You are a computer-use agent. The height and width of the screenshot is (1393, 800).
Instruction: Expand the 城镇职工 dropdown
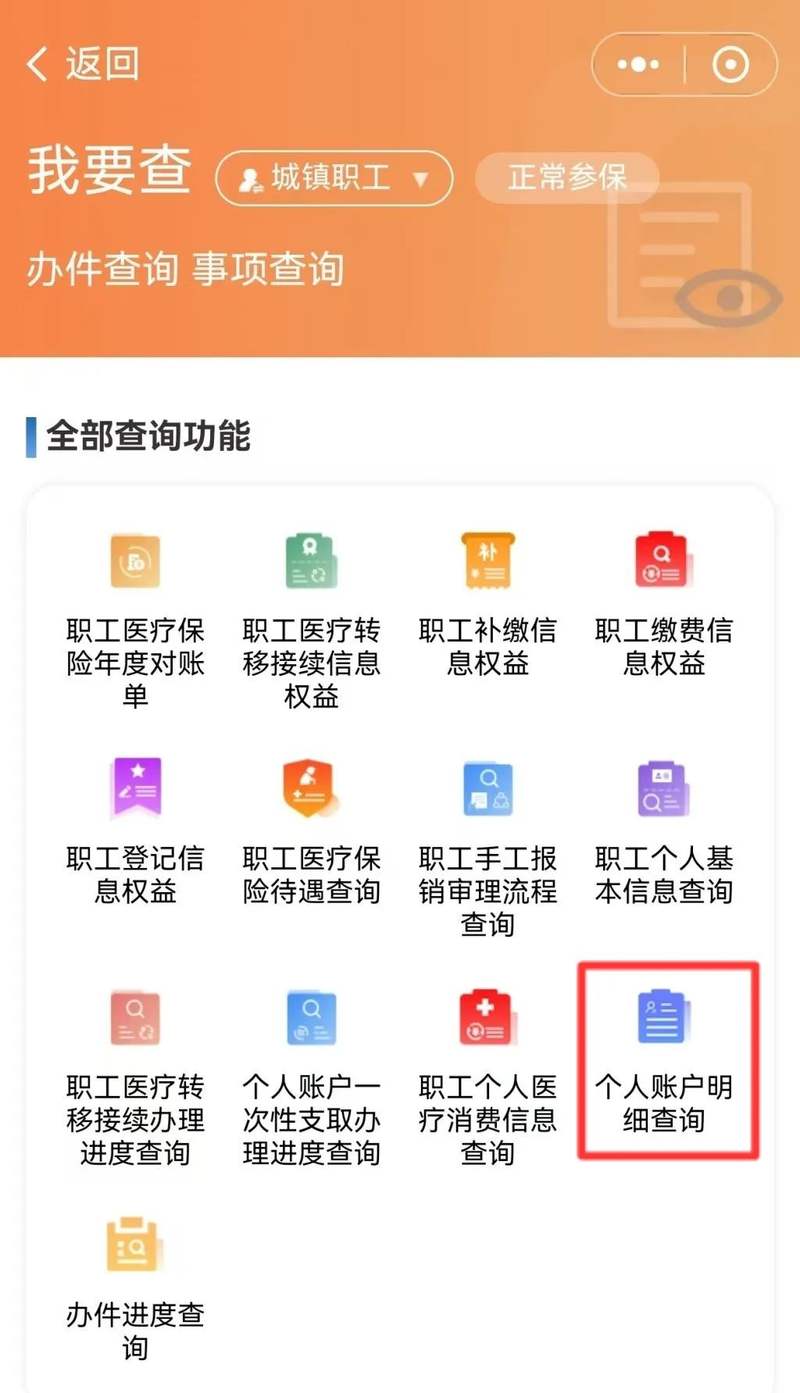334,179
